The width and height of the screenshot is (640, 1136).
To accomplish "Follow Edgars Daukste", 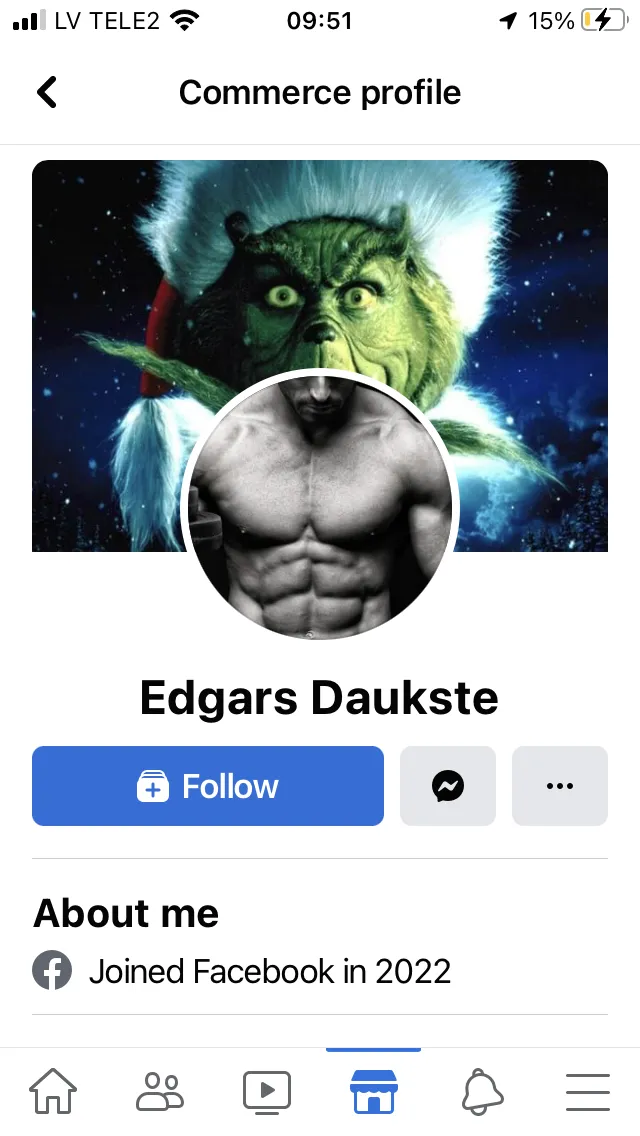I will (208, 785).
